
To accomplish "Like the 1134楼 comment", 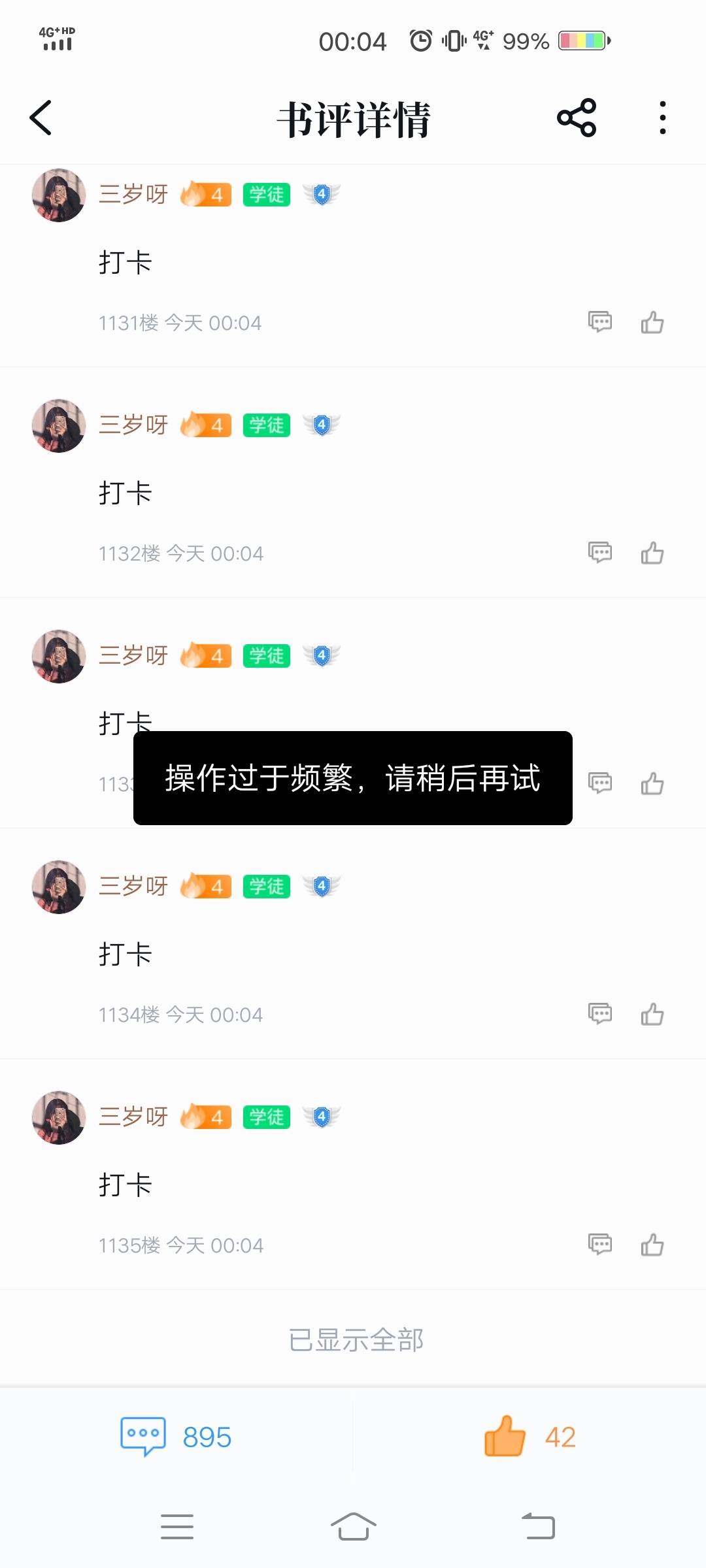I will point(652,1014).
